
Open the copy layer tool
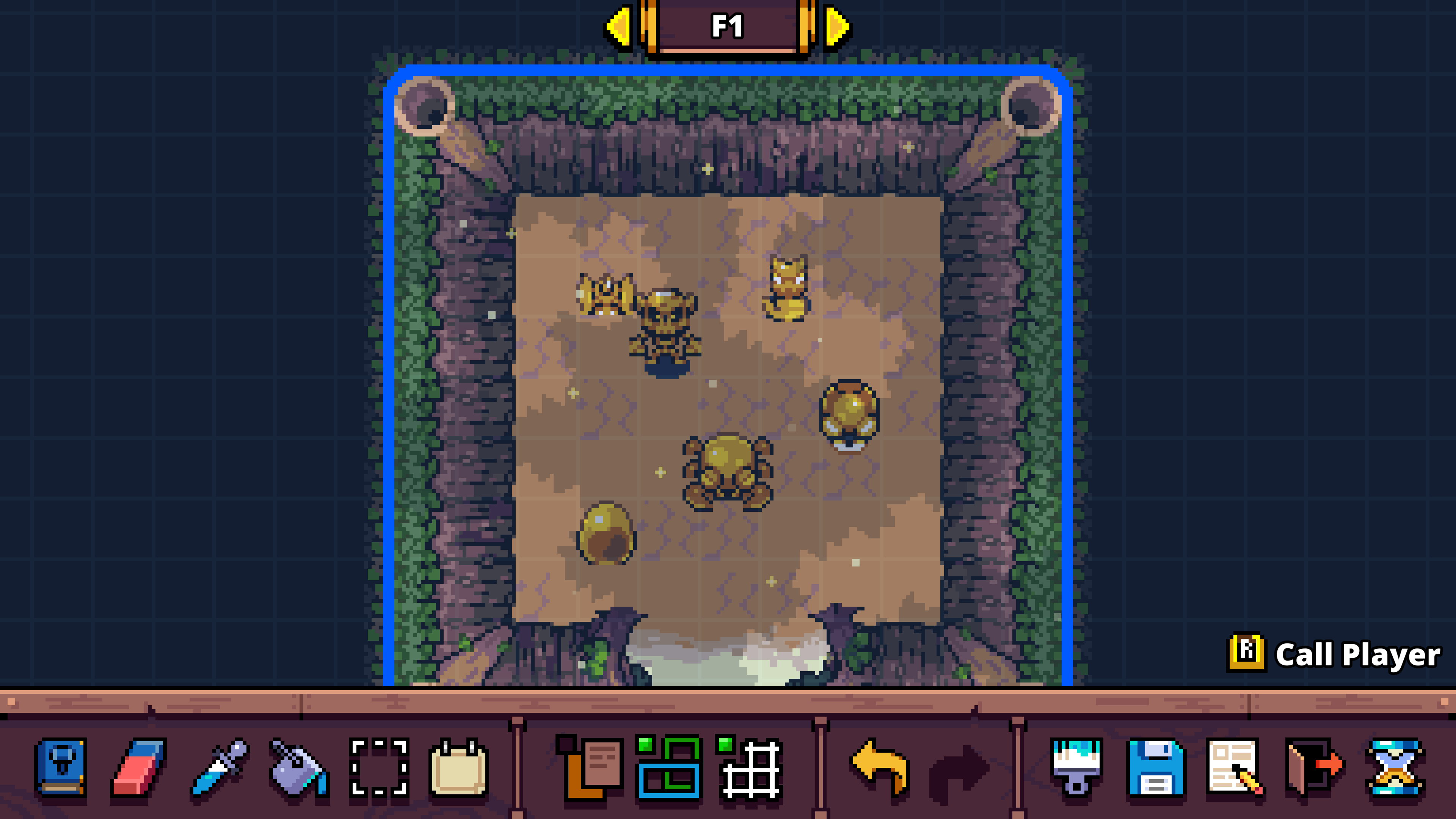590,767
